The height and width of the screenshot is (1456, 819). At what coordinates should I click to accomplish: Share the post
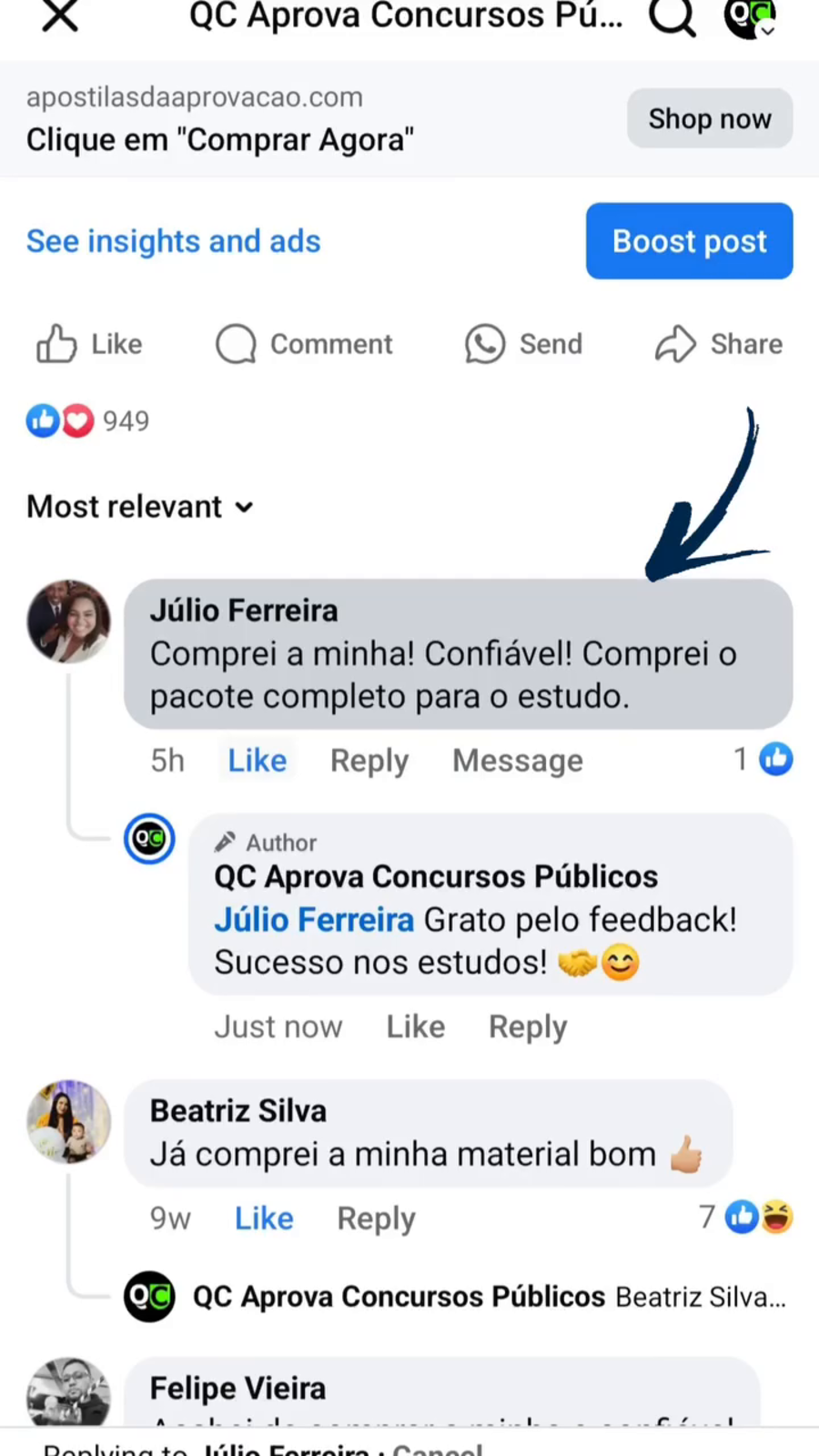click(x=719, y=344)
